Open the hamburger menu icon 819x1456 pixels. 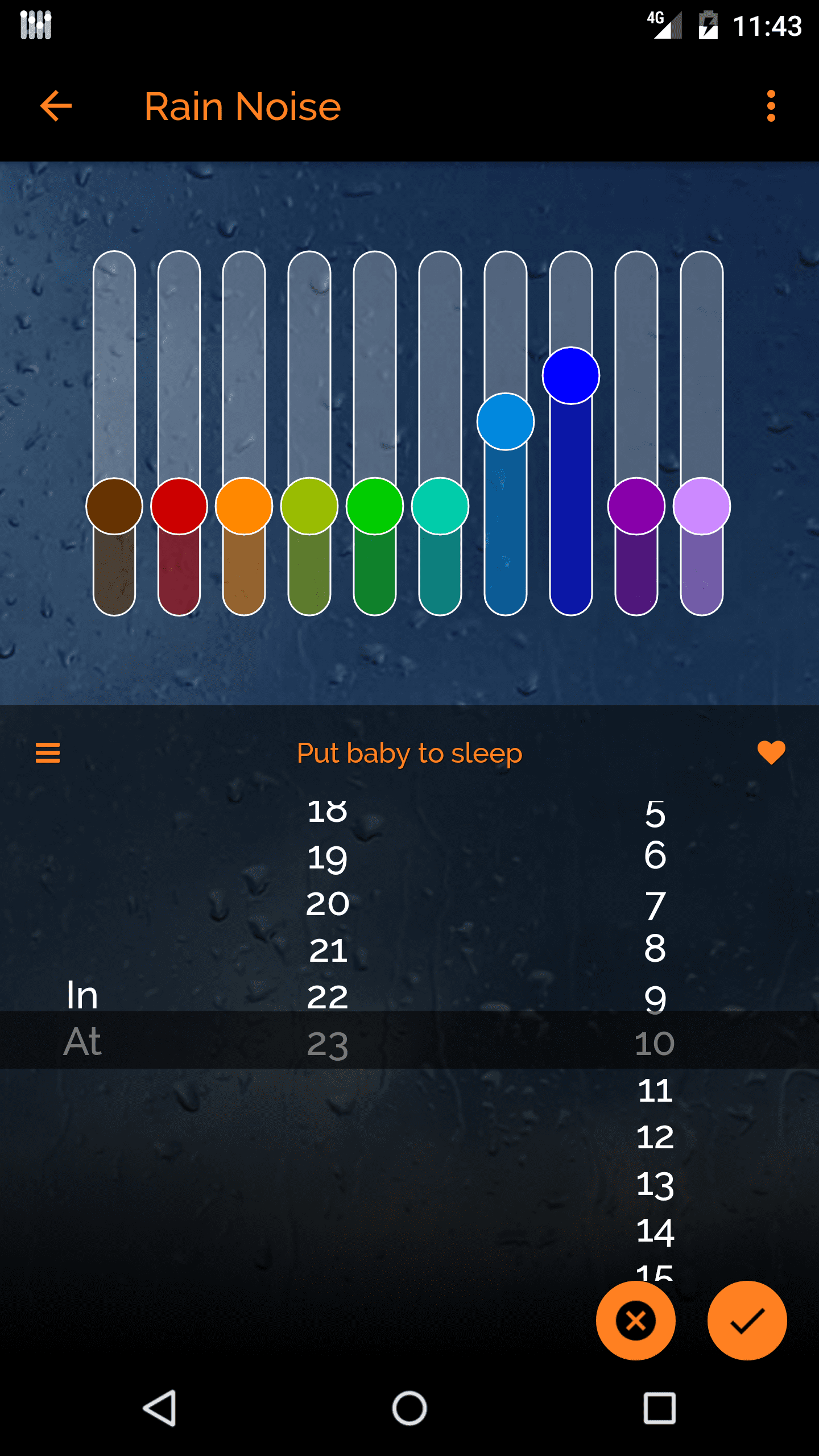48,753
